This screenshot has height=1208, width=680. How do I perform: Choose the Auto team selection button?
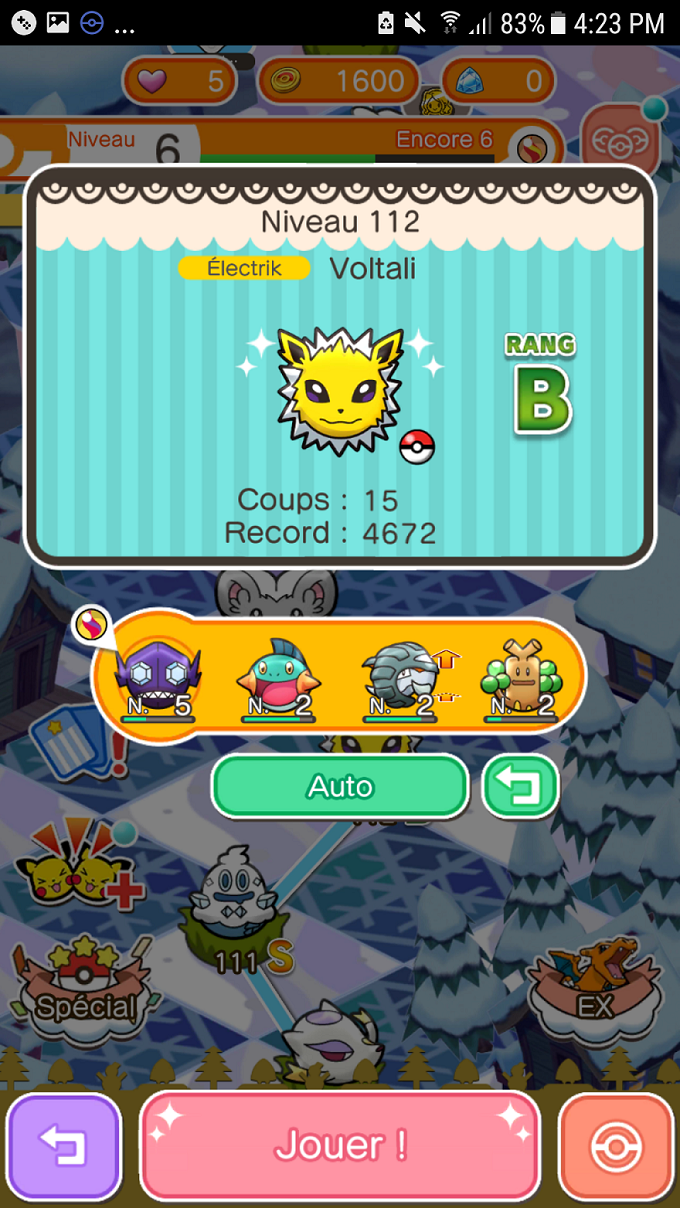pos(340,787)
